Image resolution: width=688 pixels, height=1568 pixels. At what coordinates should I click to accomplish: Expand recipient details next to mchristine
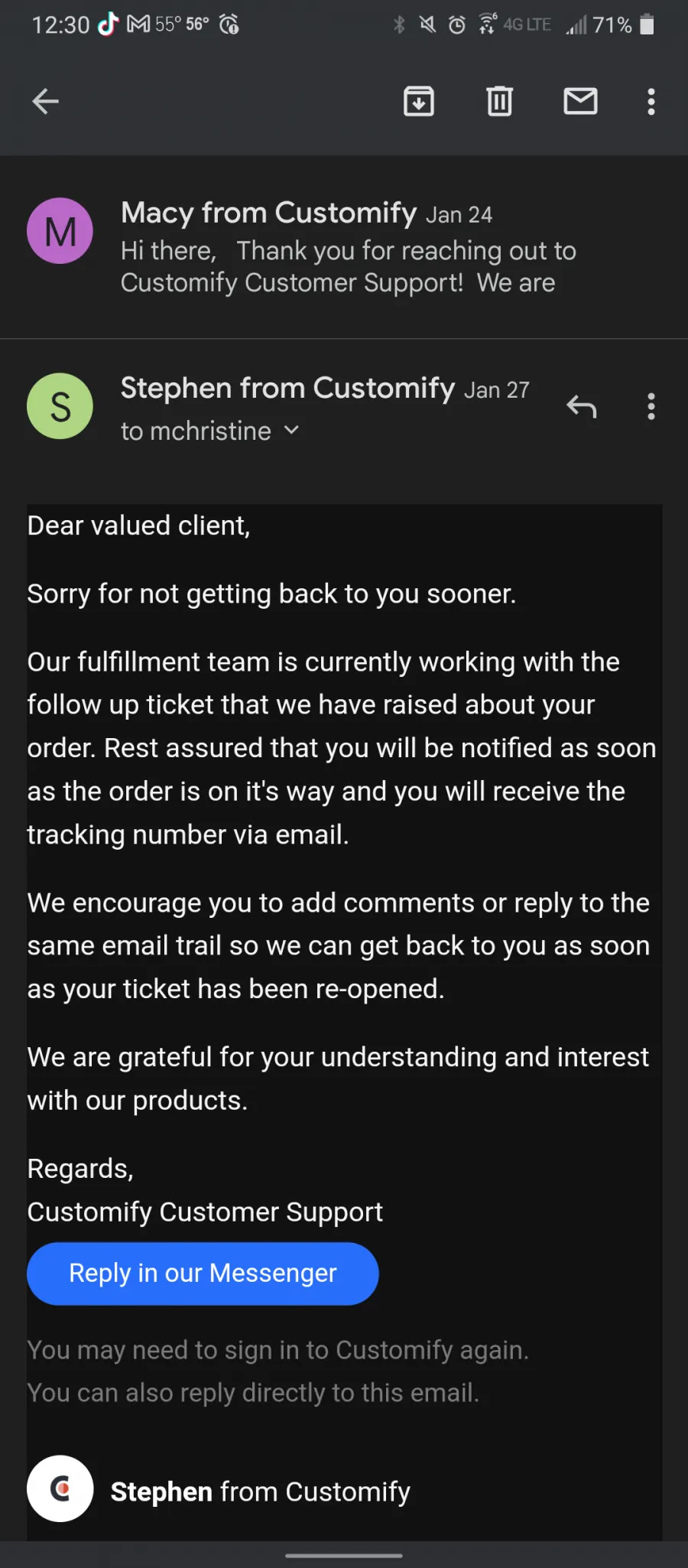pyautogui.click(x=291, y=431)
